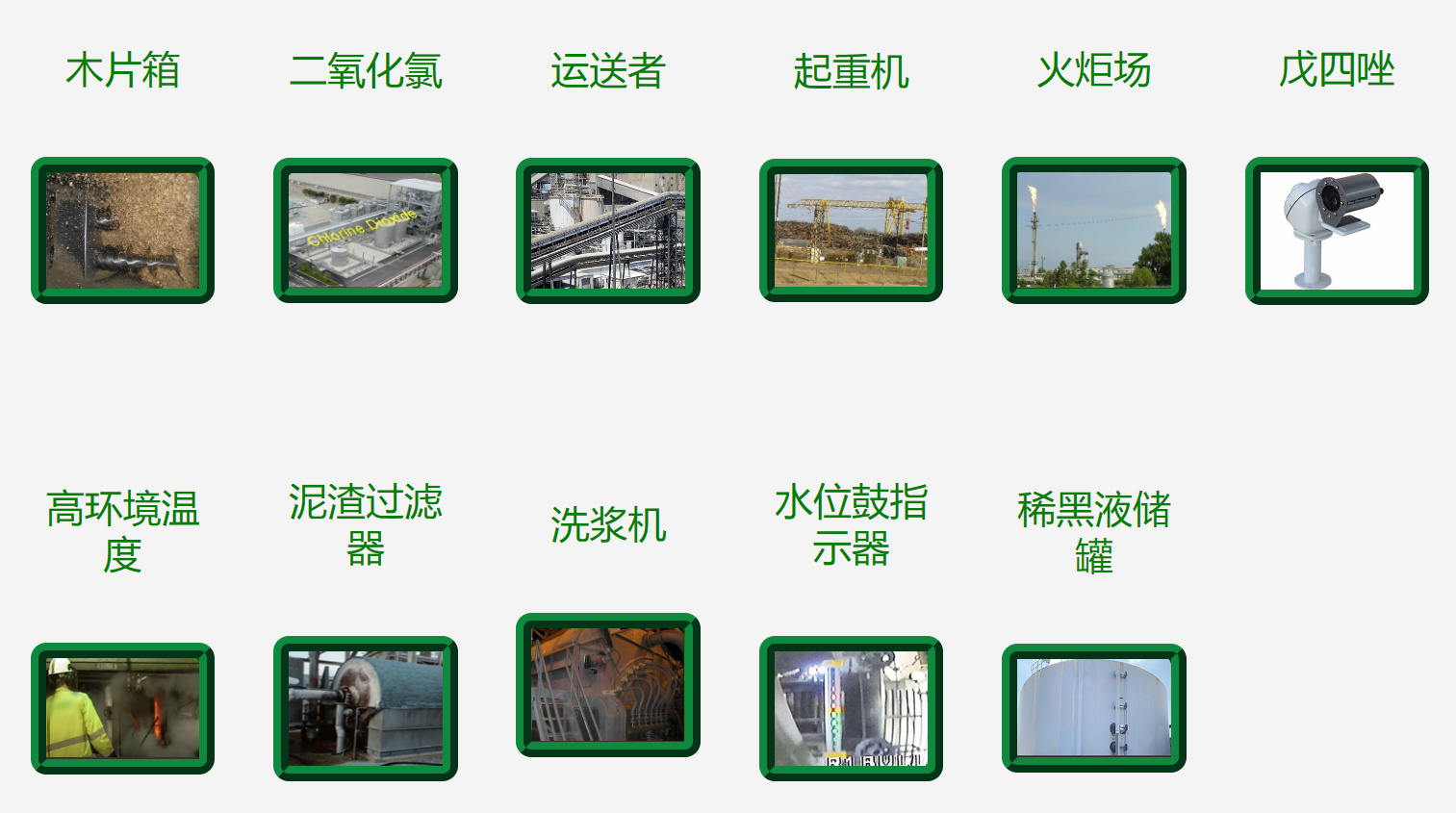Open the 木片箱 thumbnail
The width and height of the screenshot is (1456, 813).
[x=122, y=231]
